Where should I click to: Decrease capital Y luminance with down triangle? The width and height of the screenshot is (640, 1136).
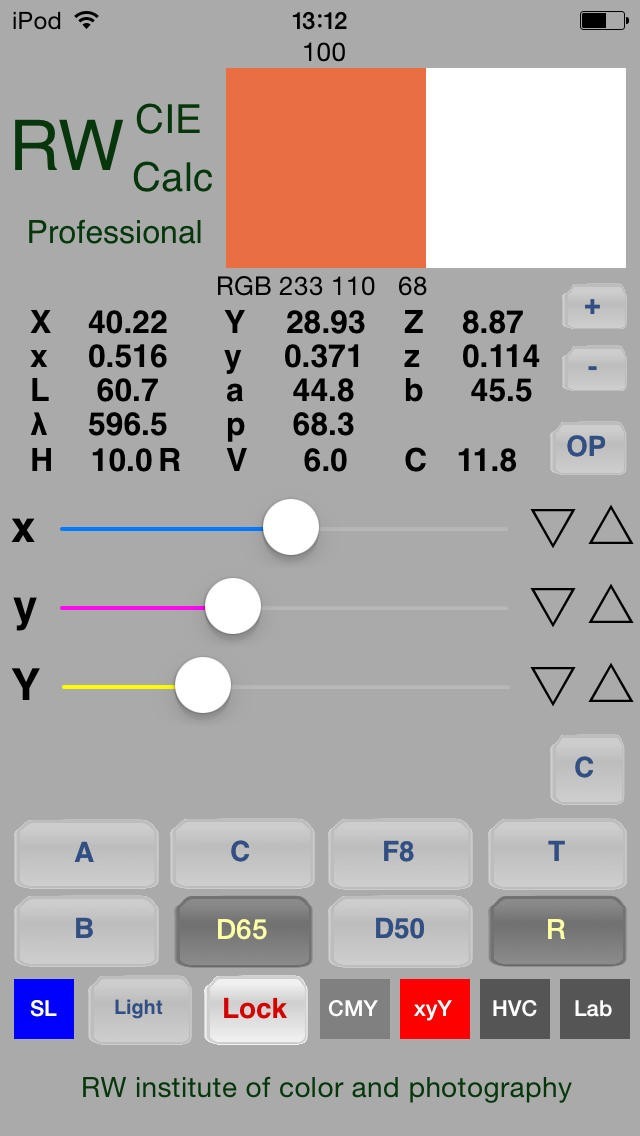tap(553, 685)
